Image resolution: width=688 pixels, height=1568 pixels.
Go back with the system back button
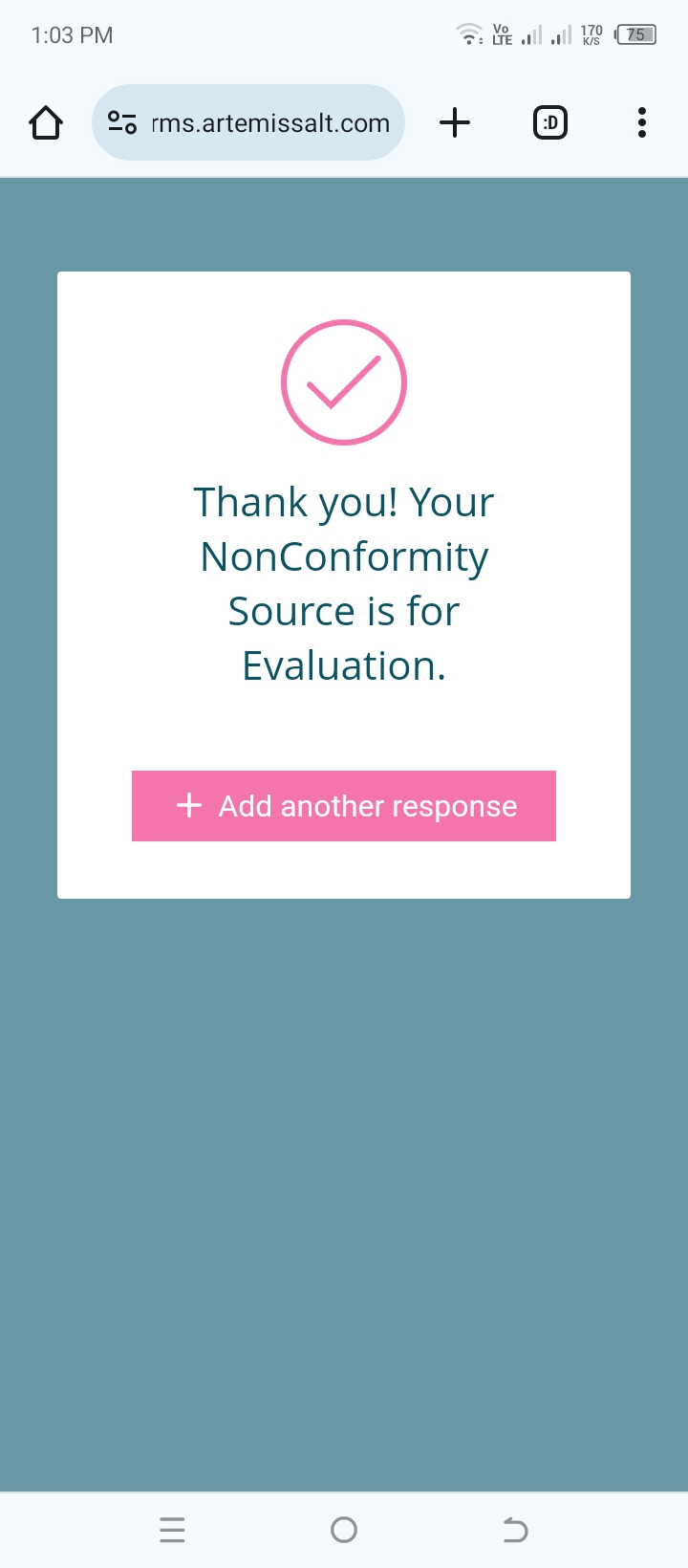tap(515, 1530)
